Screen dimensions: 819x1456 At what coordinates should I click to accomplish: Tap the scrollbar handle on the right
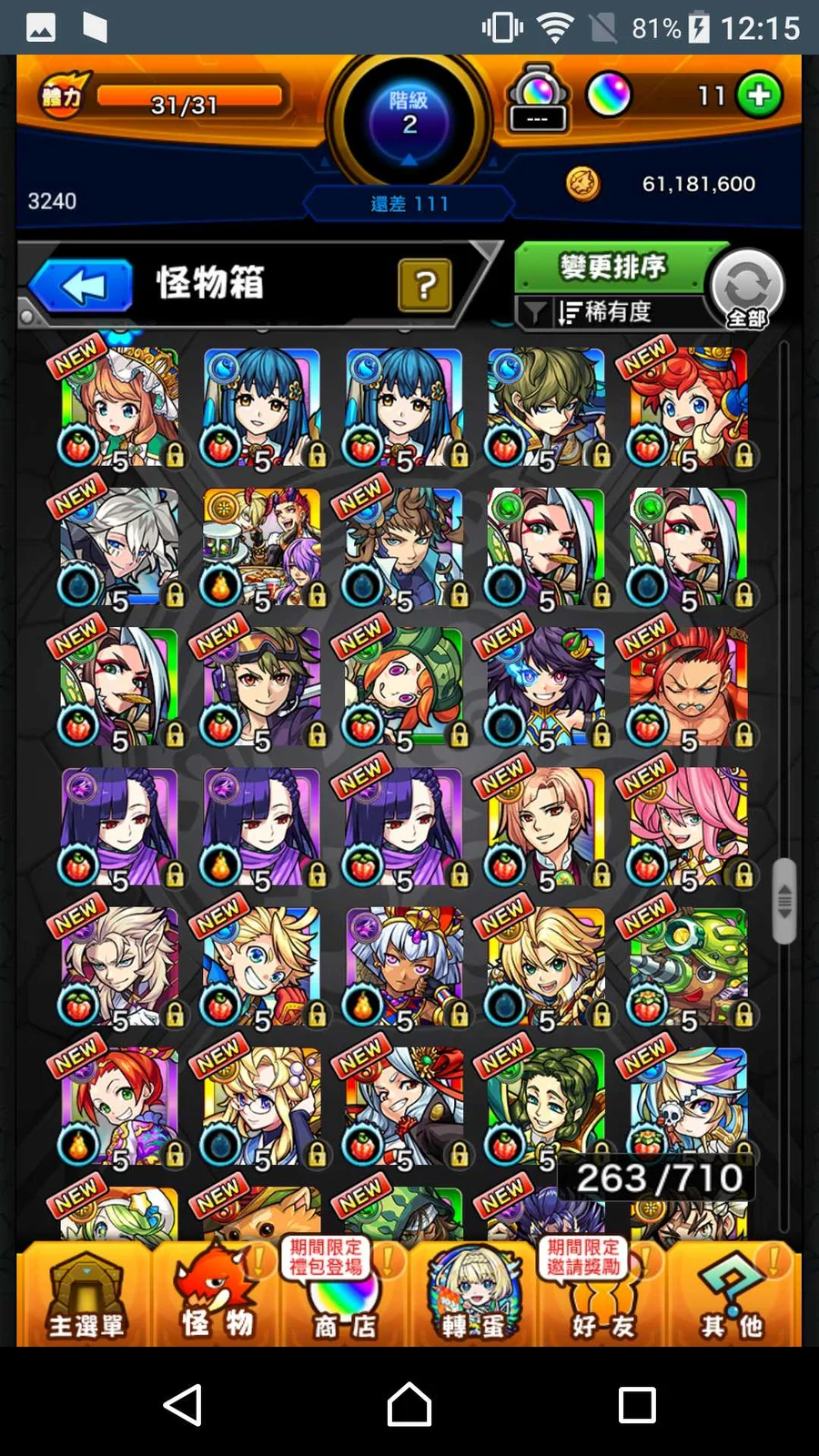coord(784,901)
